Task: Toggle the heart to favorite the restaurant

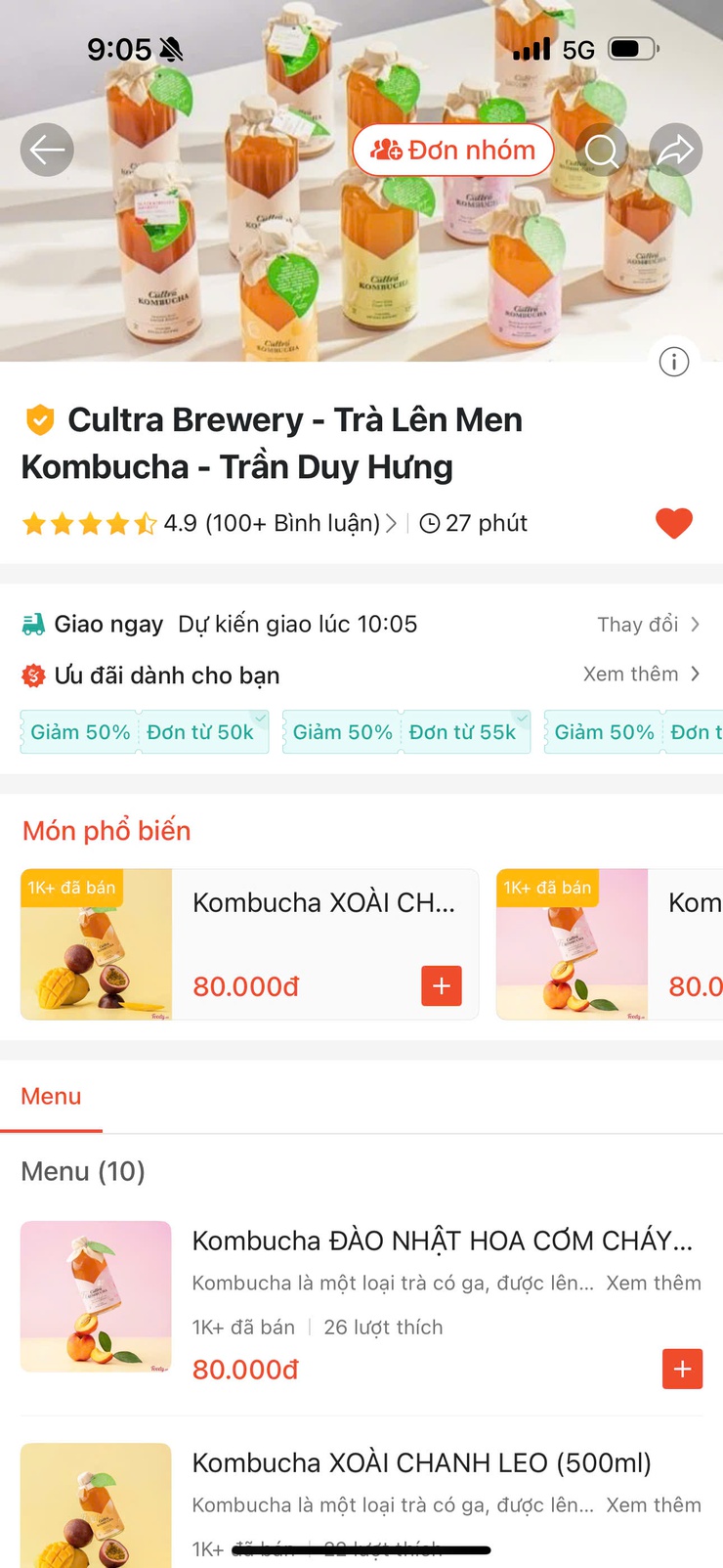Action: click(674, 523)
